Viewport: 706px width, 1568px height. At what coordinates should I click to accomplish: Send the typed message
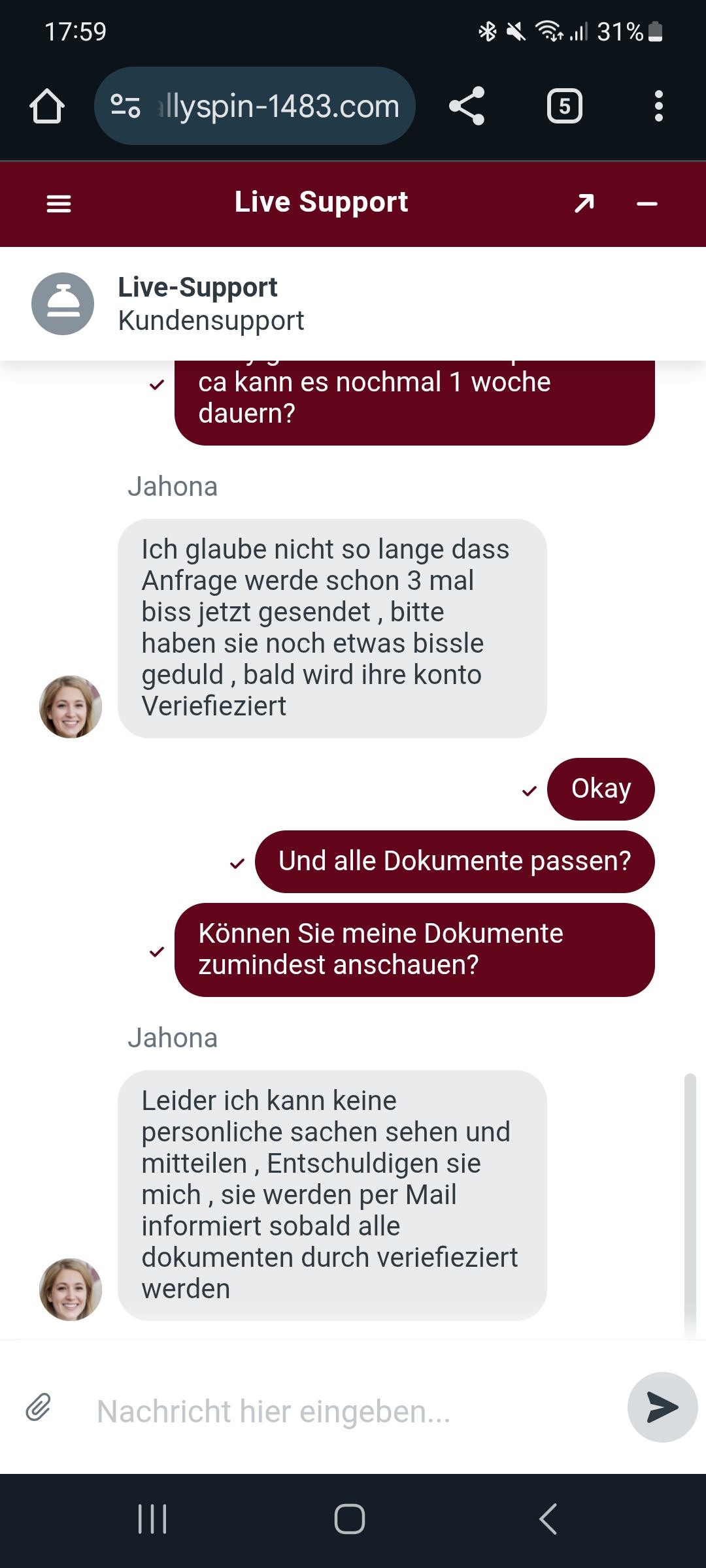[x=662, y=1407]
